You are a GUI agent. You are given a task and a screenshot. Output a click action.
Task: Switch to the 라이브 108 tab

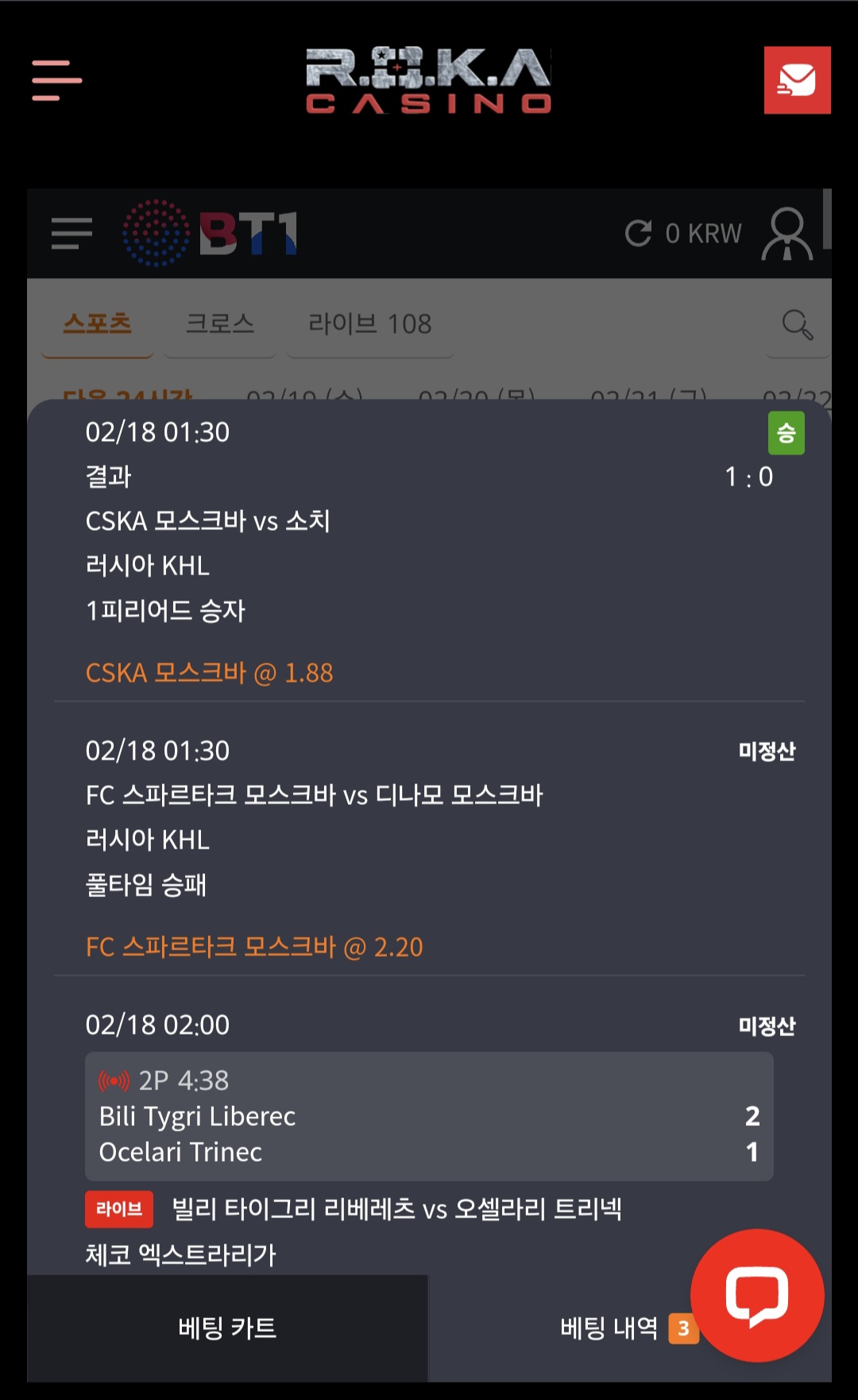[x=370, y=324]
